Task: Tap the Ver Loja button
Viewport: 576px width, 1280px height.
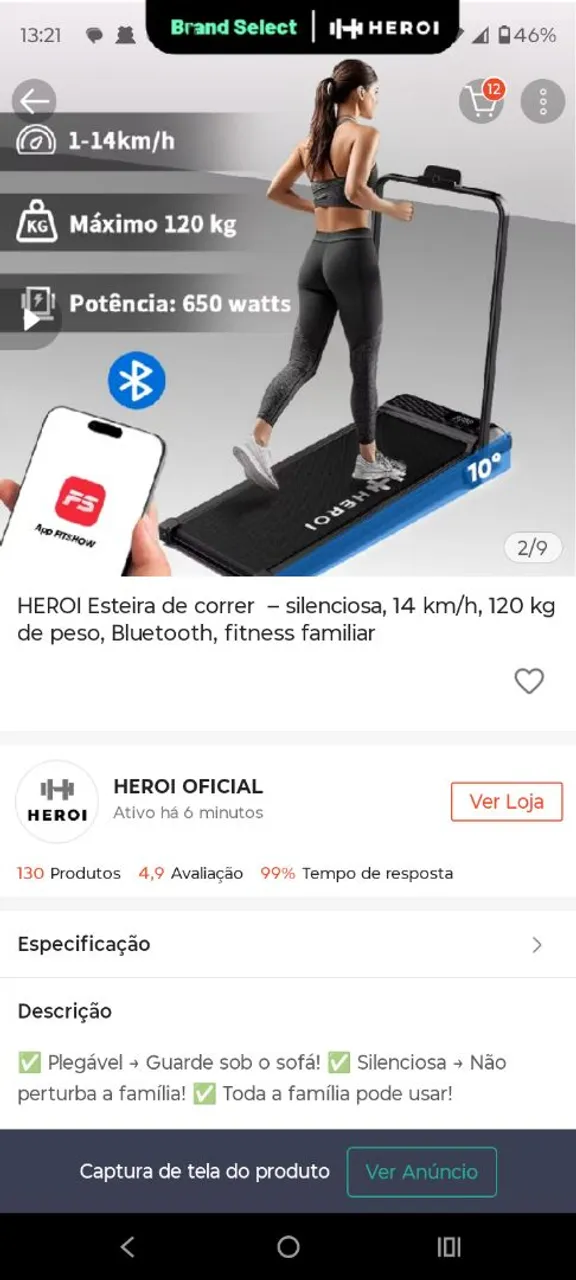Action: 507,802
